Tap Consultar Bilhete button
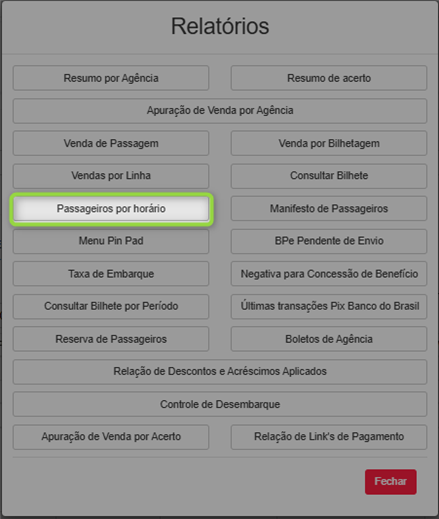The width and height of the screenshot is (439, 519). (x=329, y=176)
